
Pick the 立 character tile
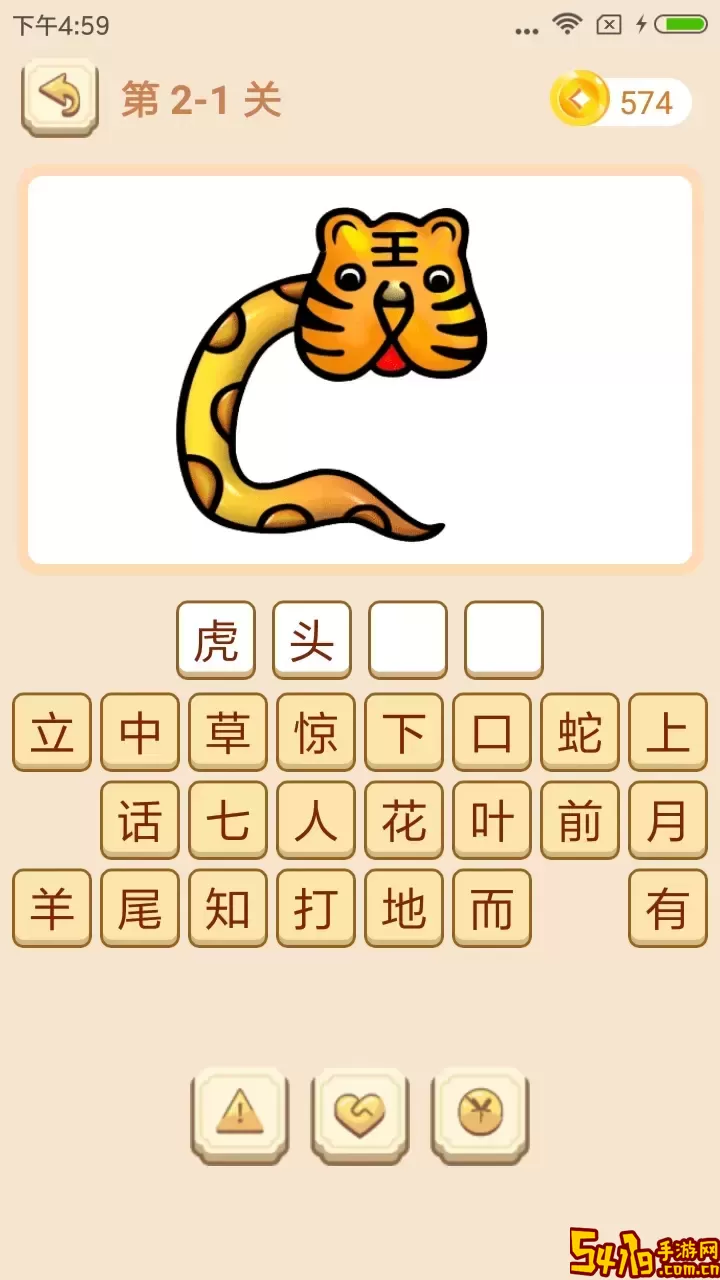point(52,733)
